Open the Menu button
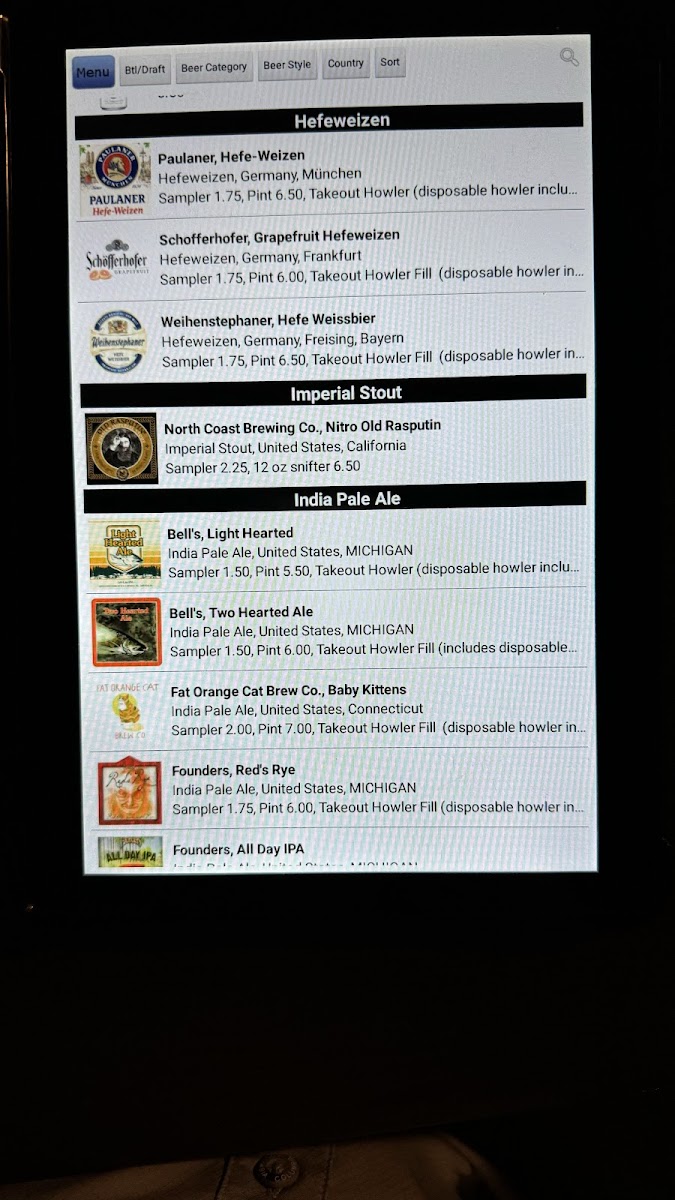 click(x=93, y=72)
